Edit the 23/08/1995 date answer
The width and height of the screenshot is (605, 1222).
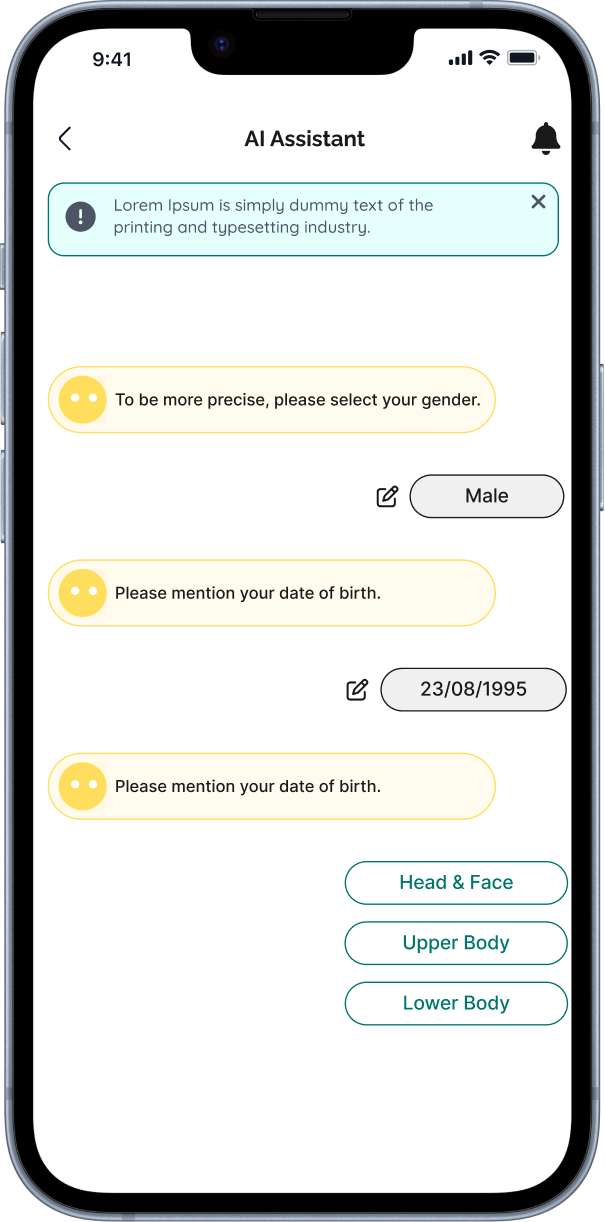pos(357,690)
